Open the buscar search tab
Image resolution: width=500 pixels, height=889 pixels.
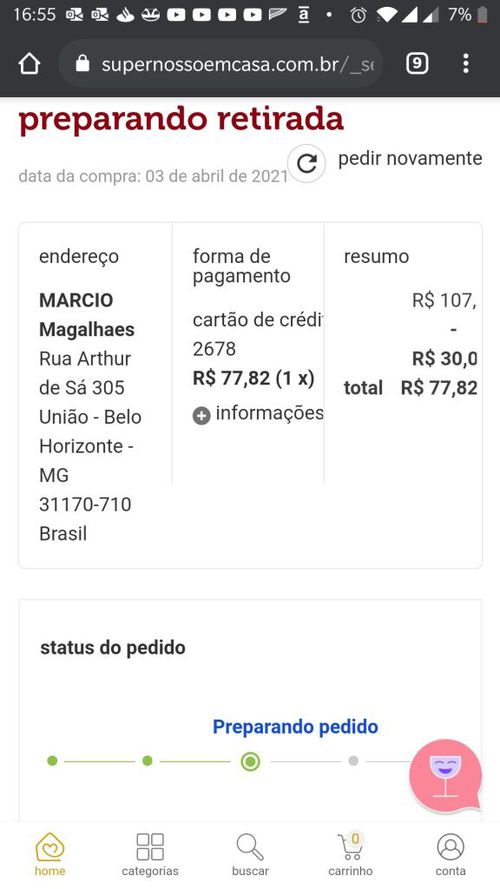[x=250, y=854]
